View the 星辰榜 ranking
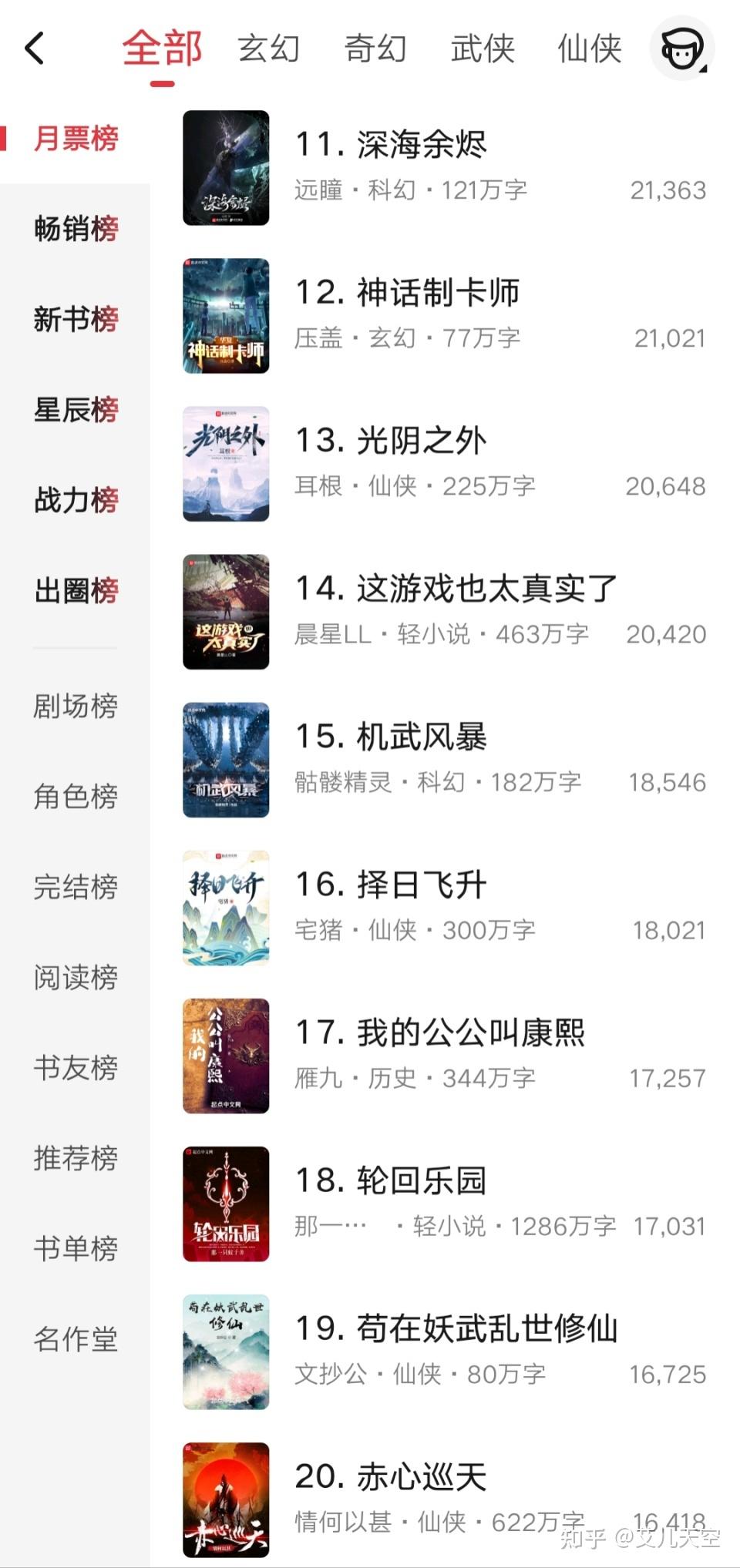740x1568 pixels. click(x=76, y=409)
